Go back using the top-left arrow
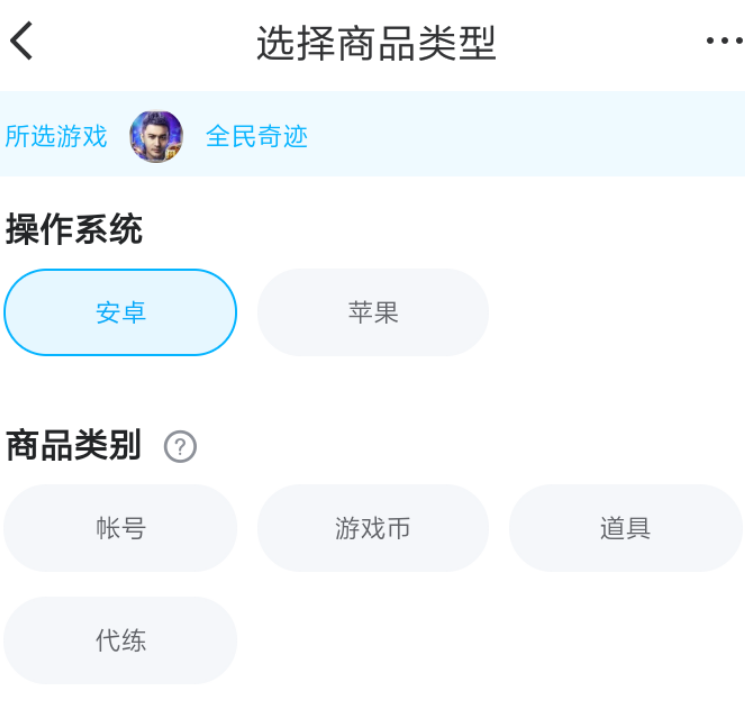745x710 pixels. (22, 42)
